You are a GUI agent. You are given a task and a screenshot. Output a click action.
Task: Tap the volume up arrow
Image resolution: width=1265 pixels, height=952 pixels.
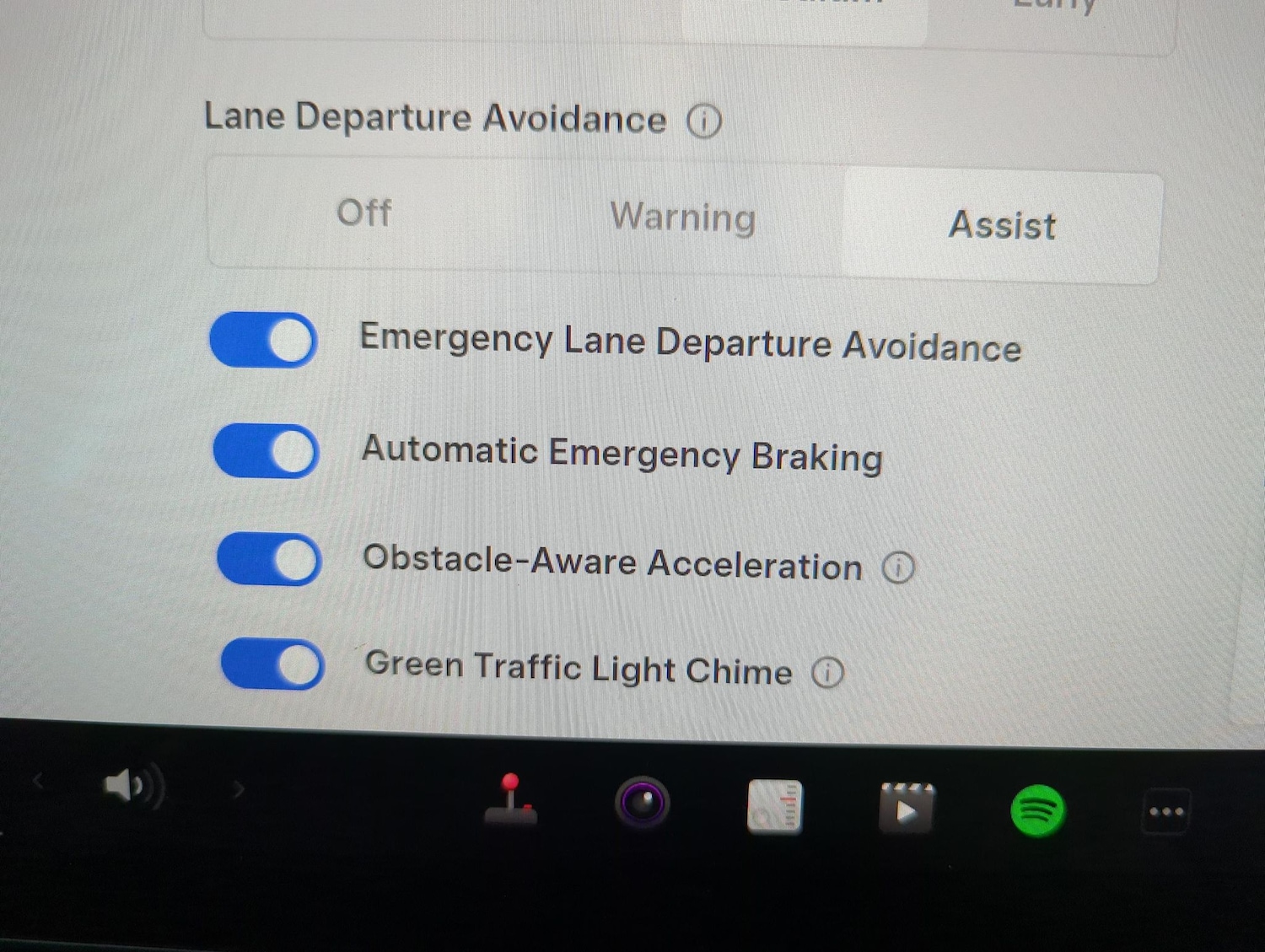(239, 789)
